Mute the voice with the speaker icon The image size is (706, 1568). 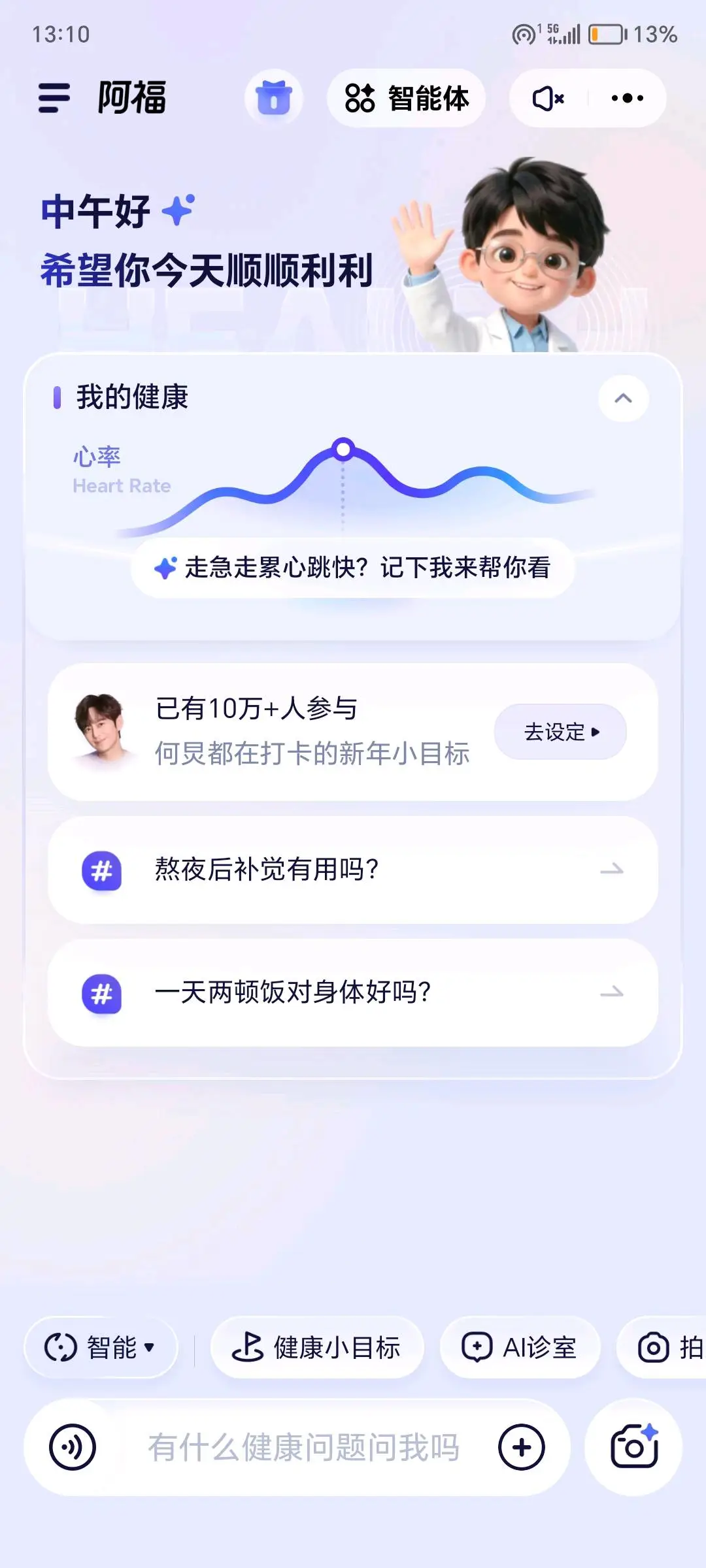546,98
